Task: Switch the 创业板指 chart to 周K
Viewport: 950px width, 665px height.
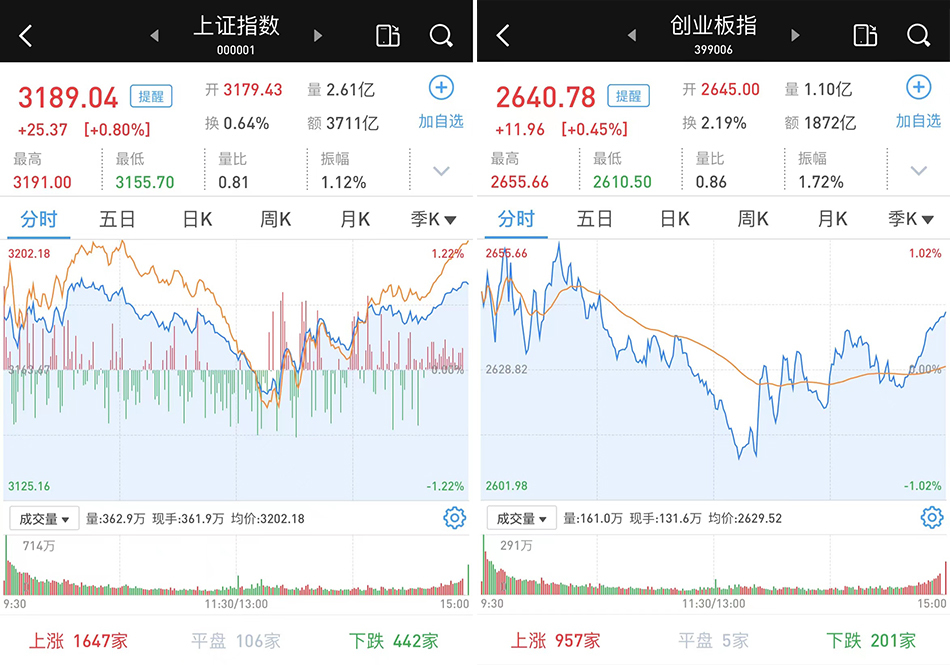Action: click(753, 219)
